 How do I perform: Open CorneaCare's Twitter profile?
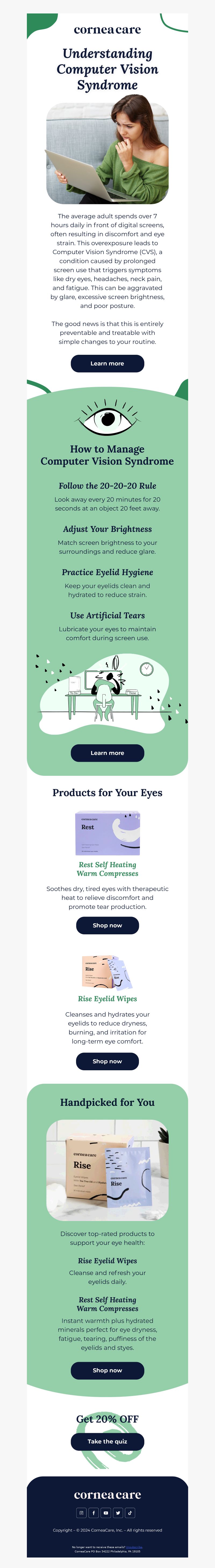pos(118,1513)
